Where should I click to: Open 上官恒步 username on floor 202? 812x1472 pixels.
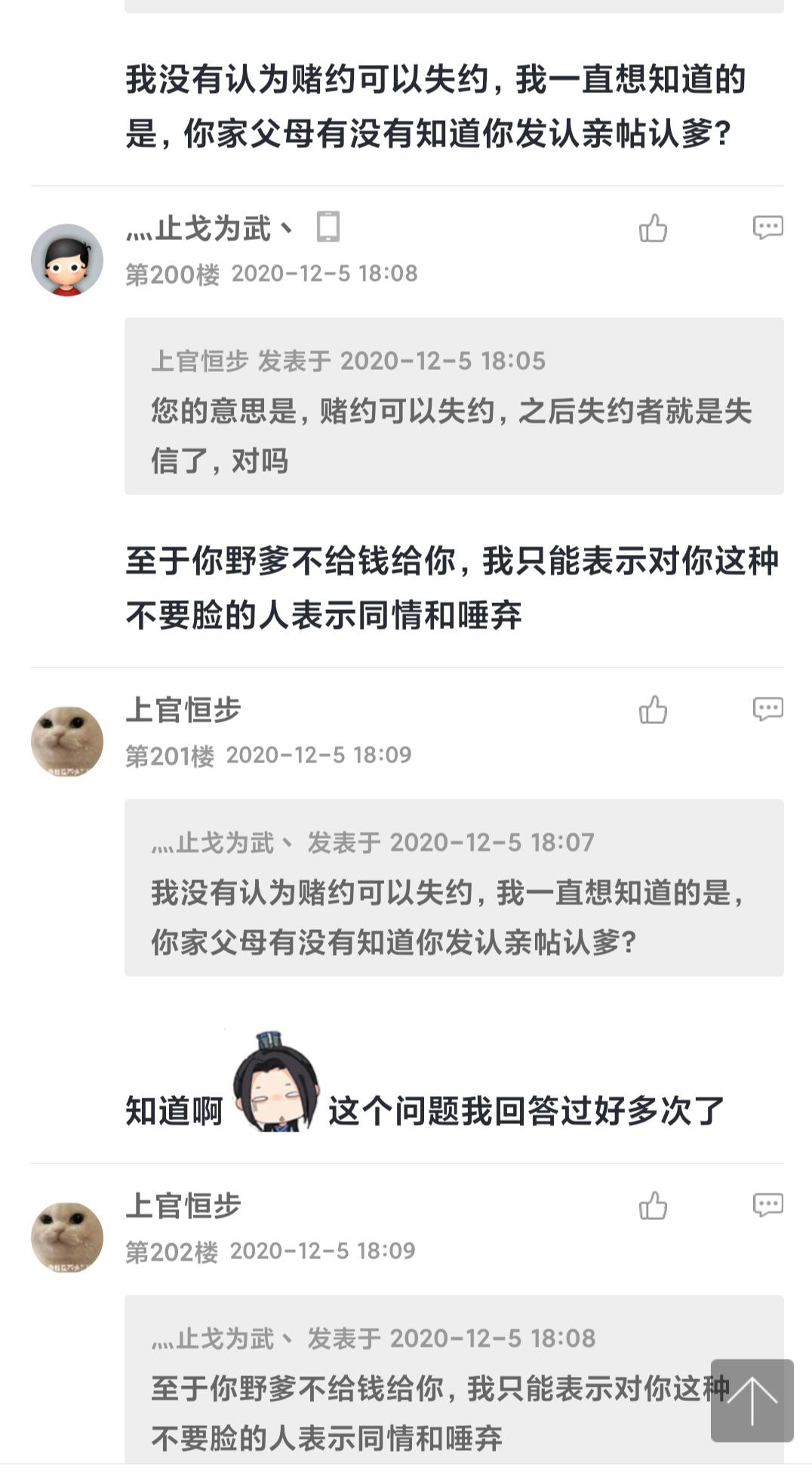tap(183, 1206)
